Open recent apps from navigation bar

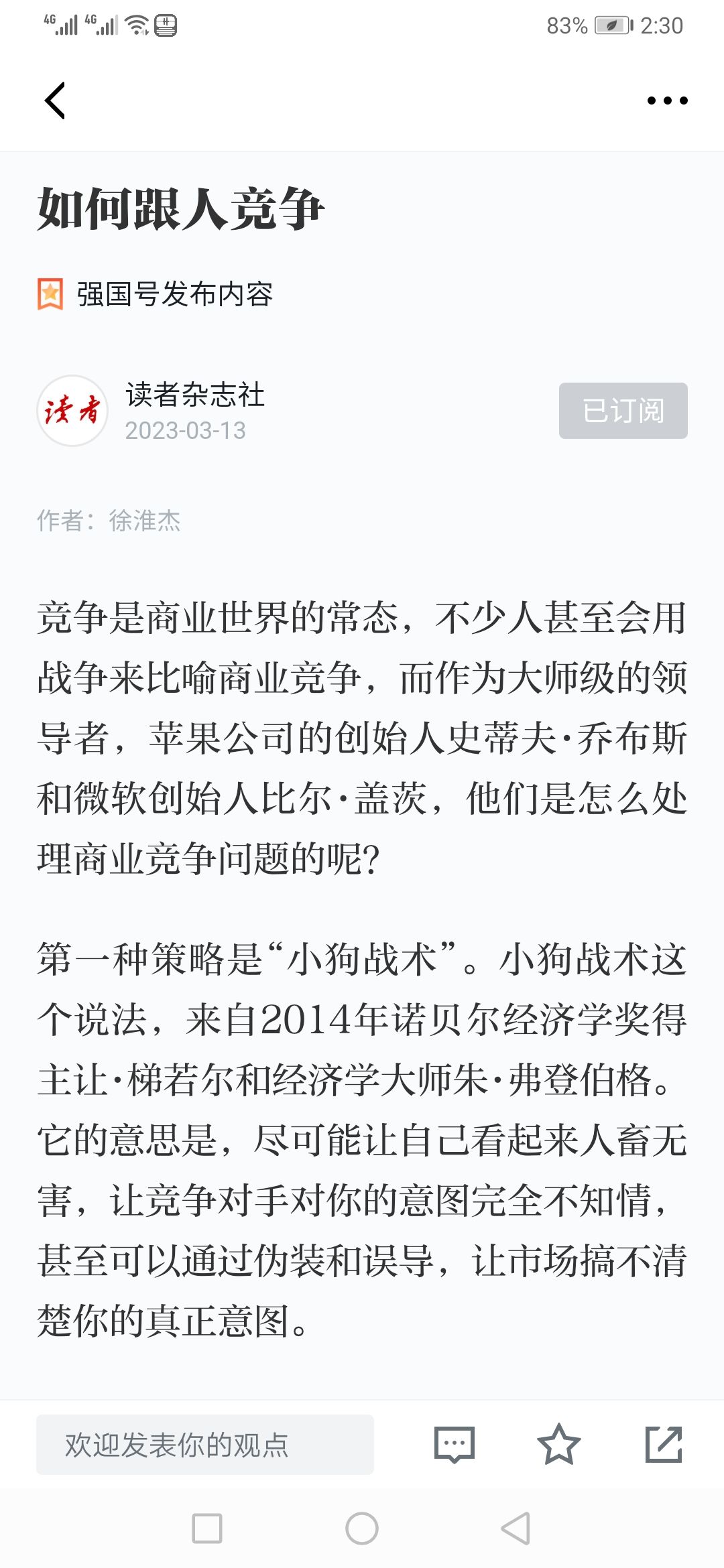[x=207, y=1528]
